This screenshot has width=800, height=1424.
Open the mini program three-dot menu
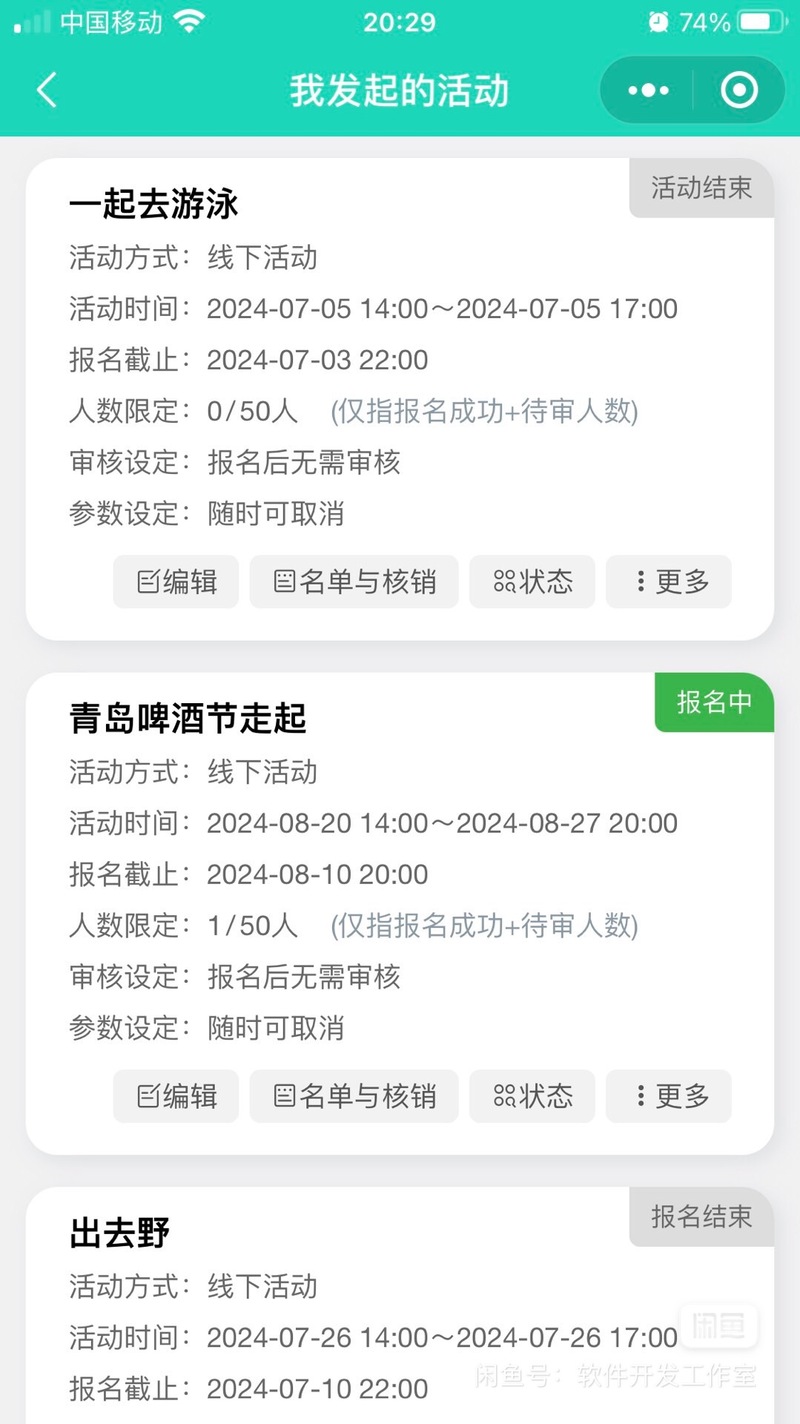[x=648, y=91]
